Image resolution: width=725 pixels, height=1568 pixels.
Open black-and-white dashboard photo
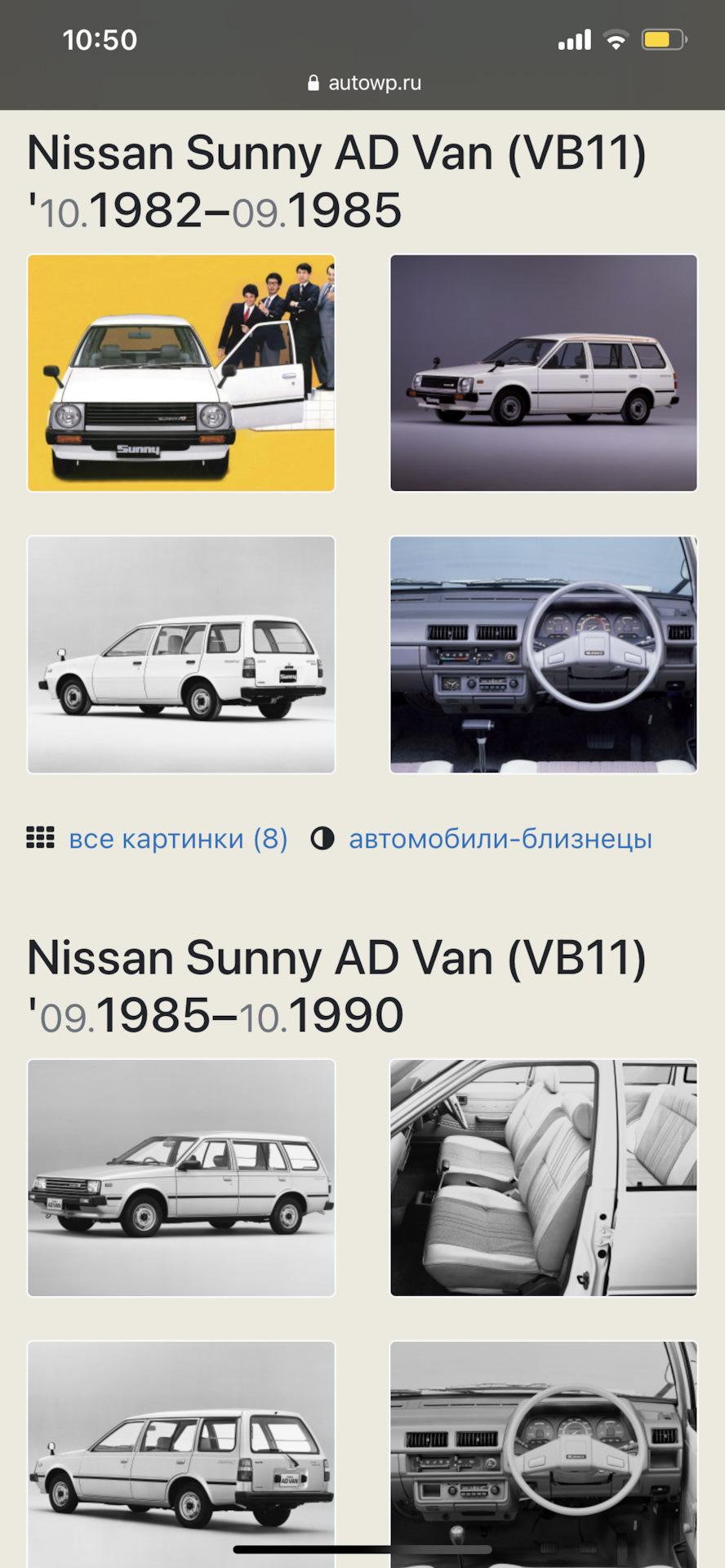point(544,1454)
